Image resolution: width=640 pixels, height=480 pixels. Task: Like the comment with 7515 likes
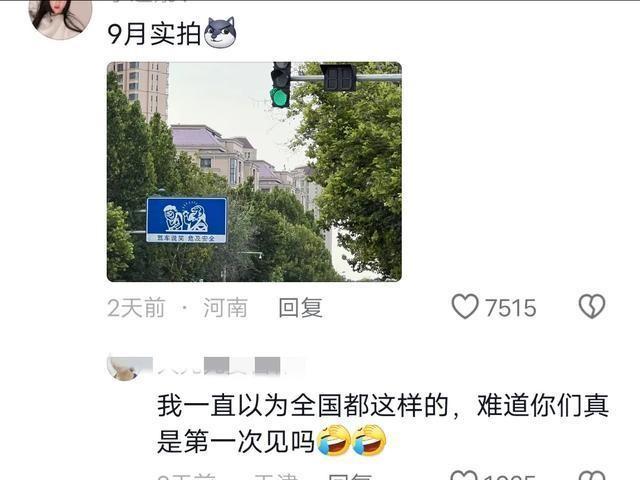tap(465, 308)
